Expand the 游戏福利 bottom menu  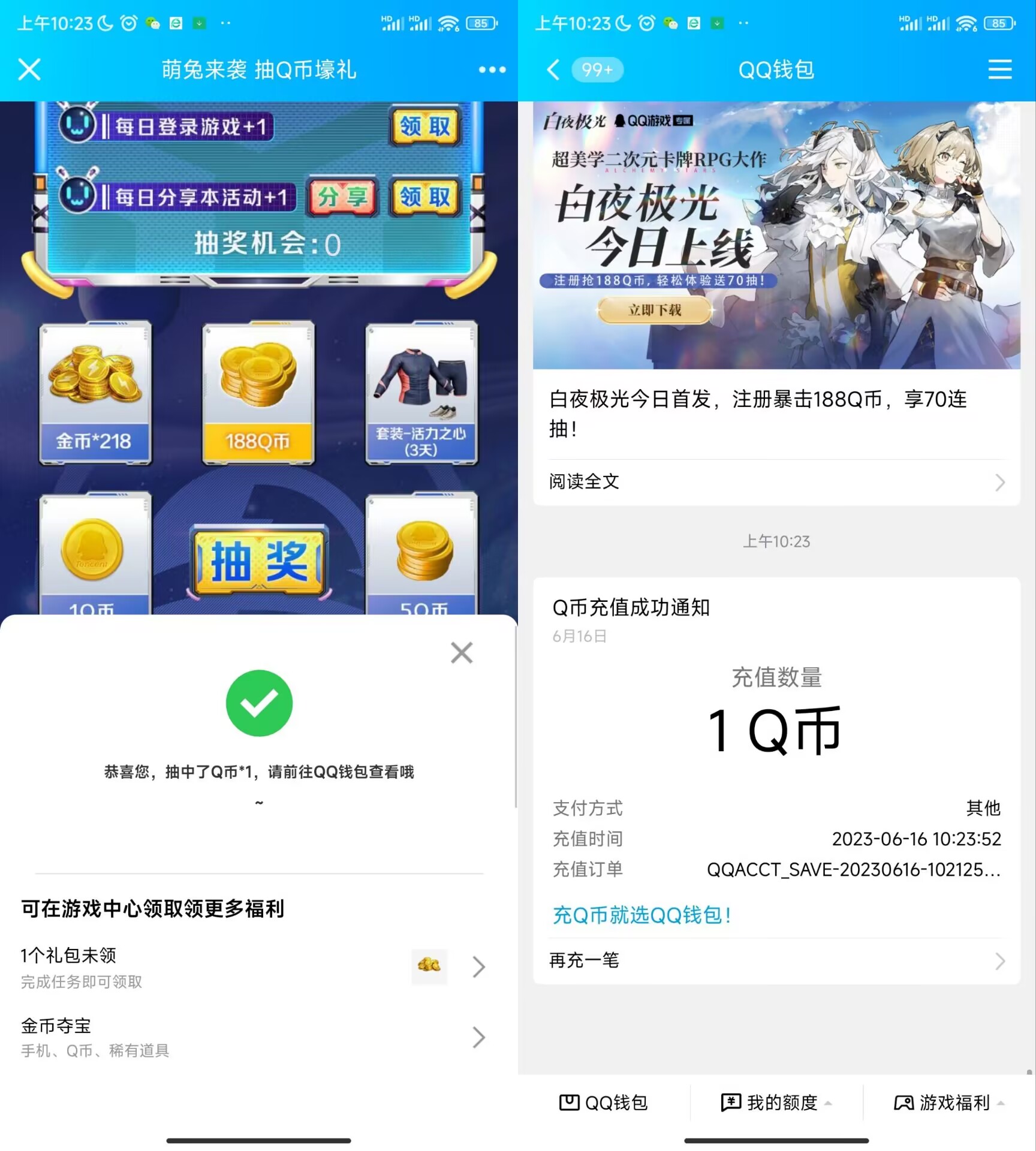pos(948,1102)
